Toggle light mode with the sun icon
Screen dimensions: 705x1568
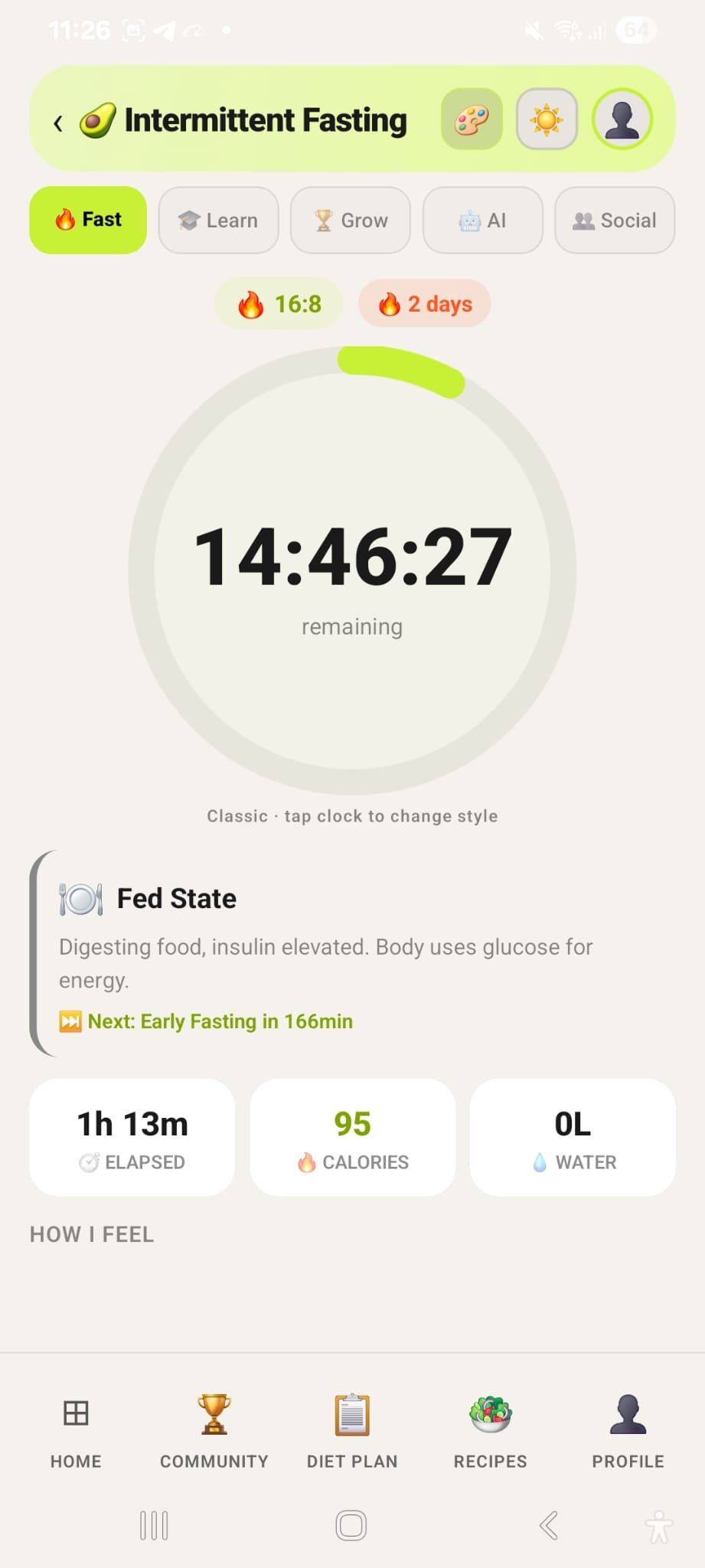[x=547, y=119]
